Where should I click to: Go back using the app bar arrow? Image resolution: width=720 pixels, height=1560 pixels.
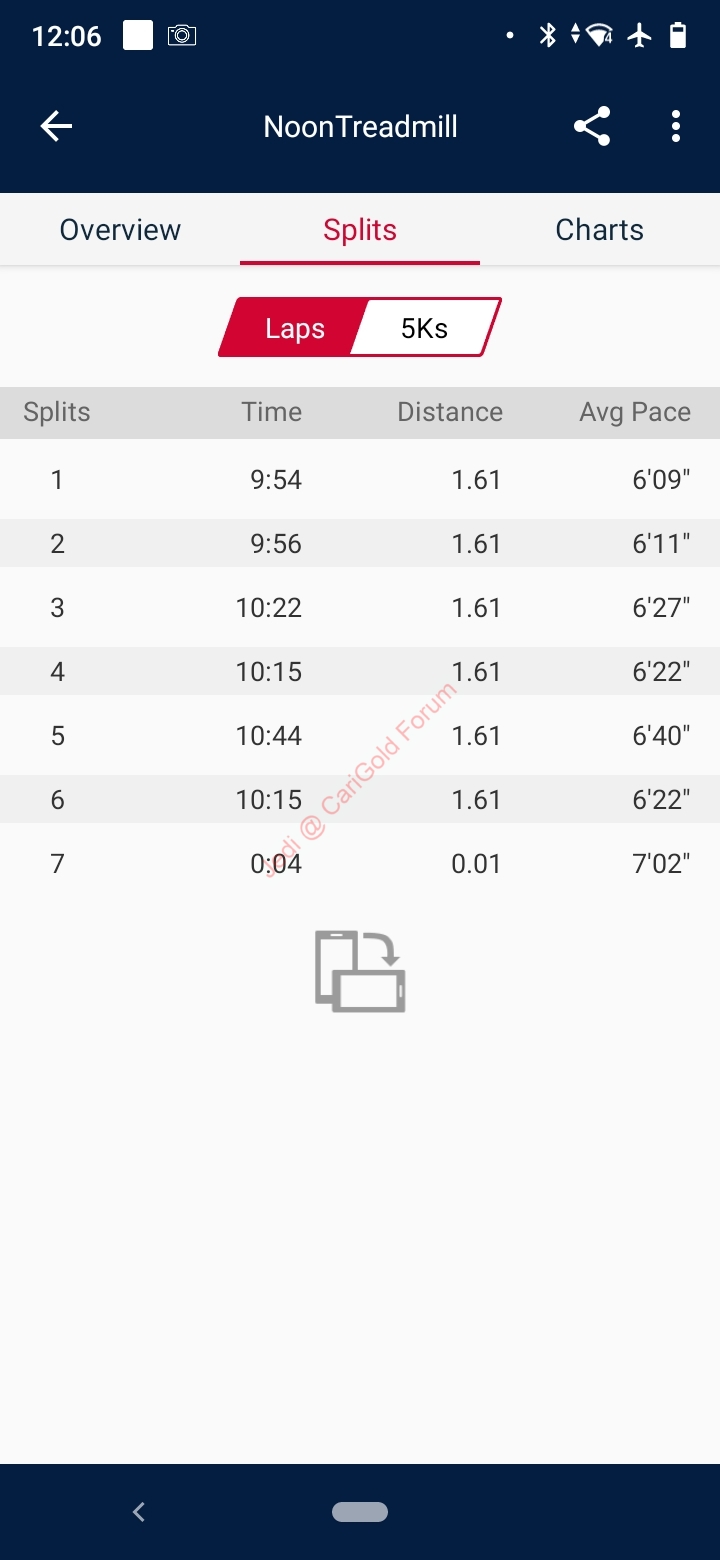(x=56, y=126)
